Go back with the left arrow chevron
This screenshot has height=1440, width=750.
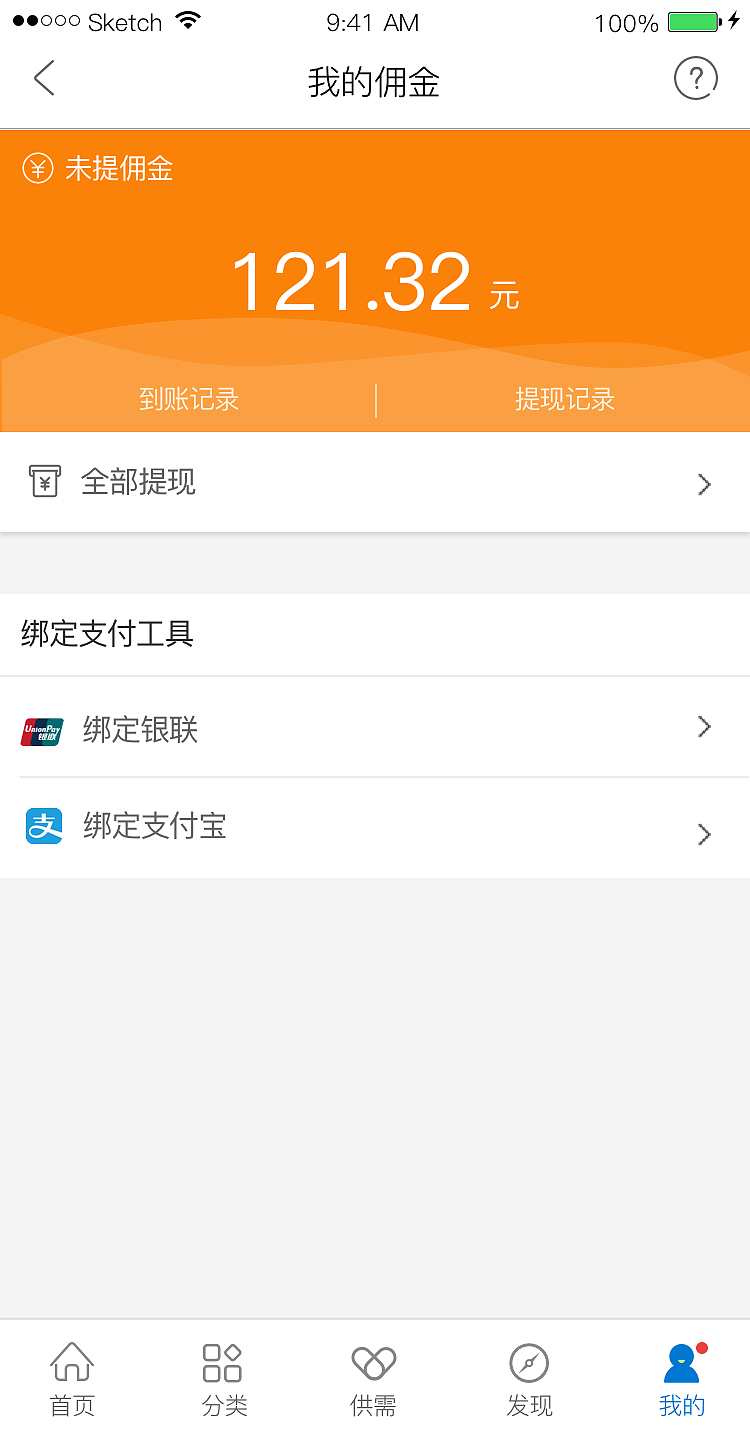[44, 77]
